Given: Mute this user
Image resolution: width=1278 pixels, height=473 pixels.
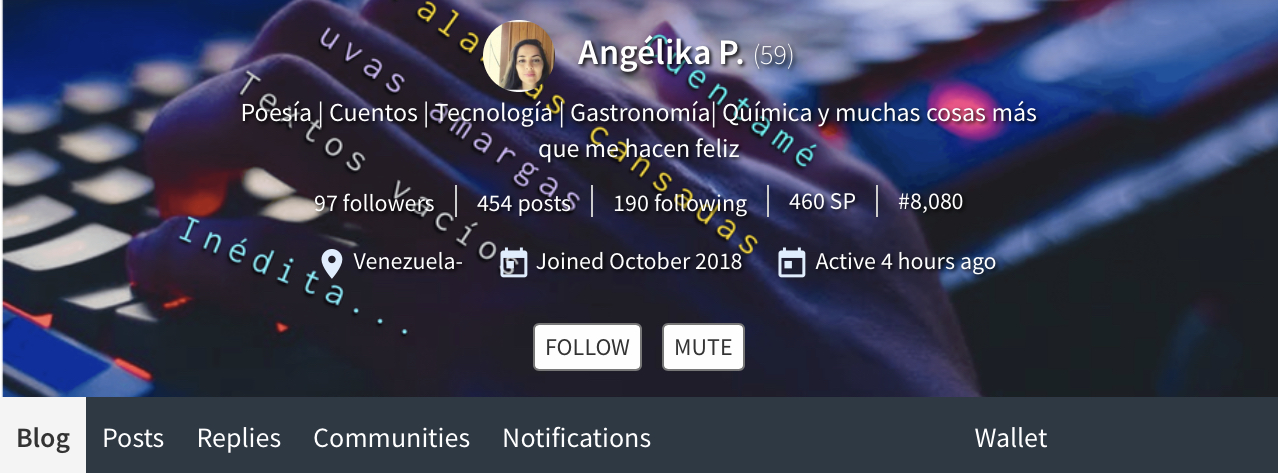Looking at the screenshot, I should pos(703,347).
